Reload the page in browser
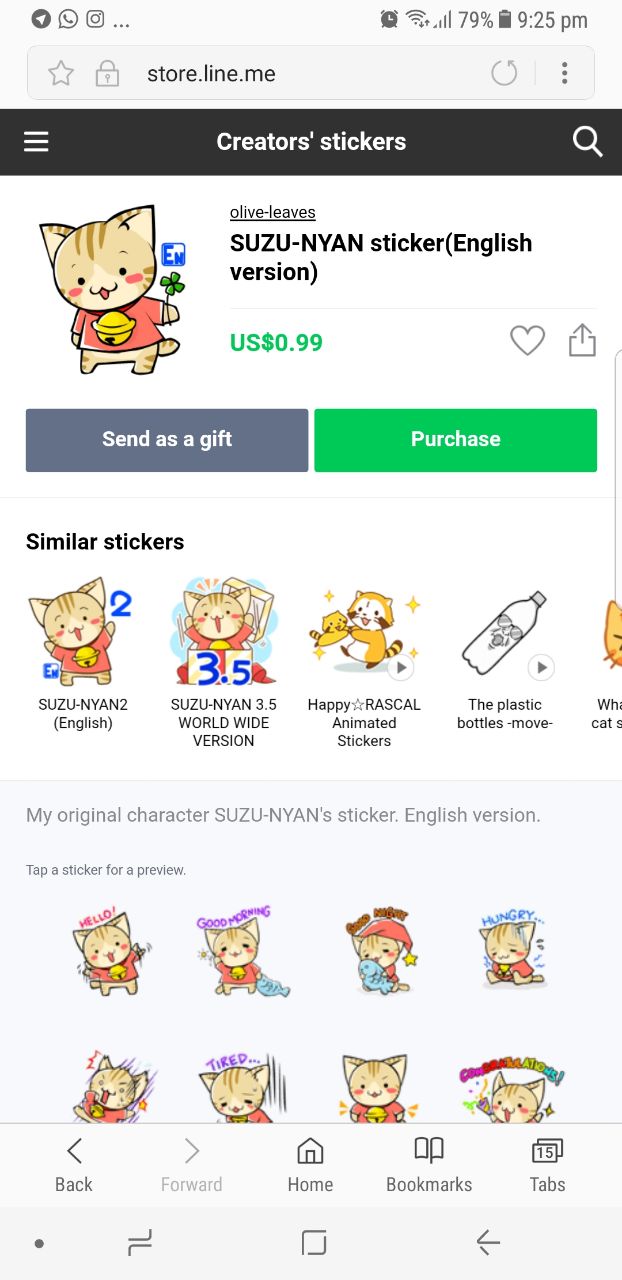622x1280 pixels. [505, 73]
